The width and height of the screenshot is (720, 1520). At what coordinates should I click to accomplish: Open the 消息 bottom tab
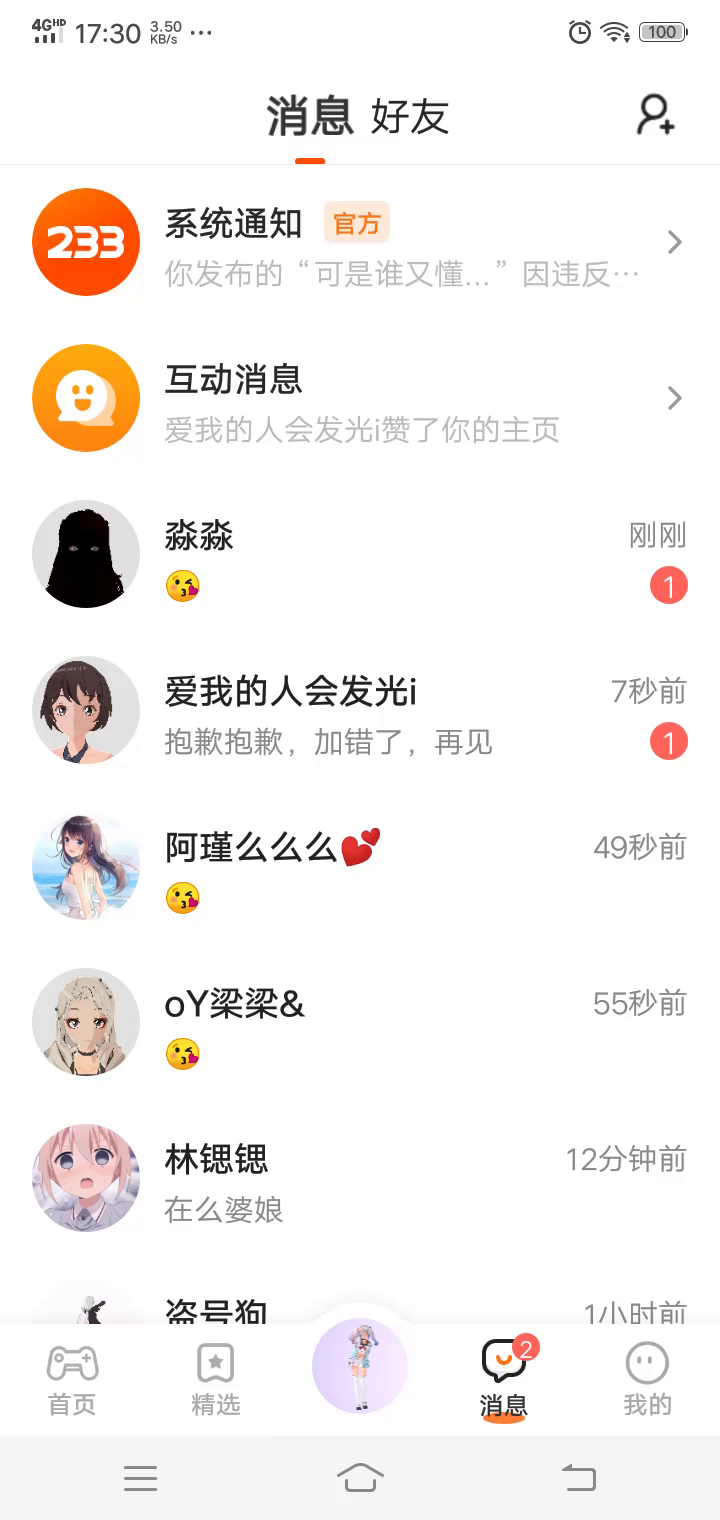coord(504,1380)
